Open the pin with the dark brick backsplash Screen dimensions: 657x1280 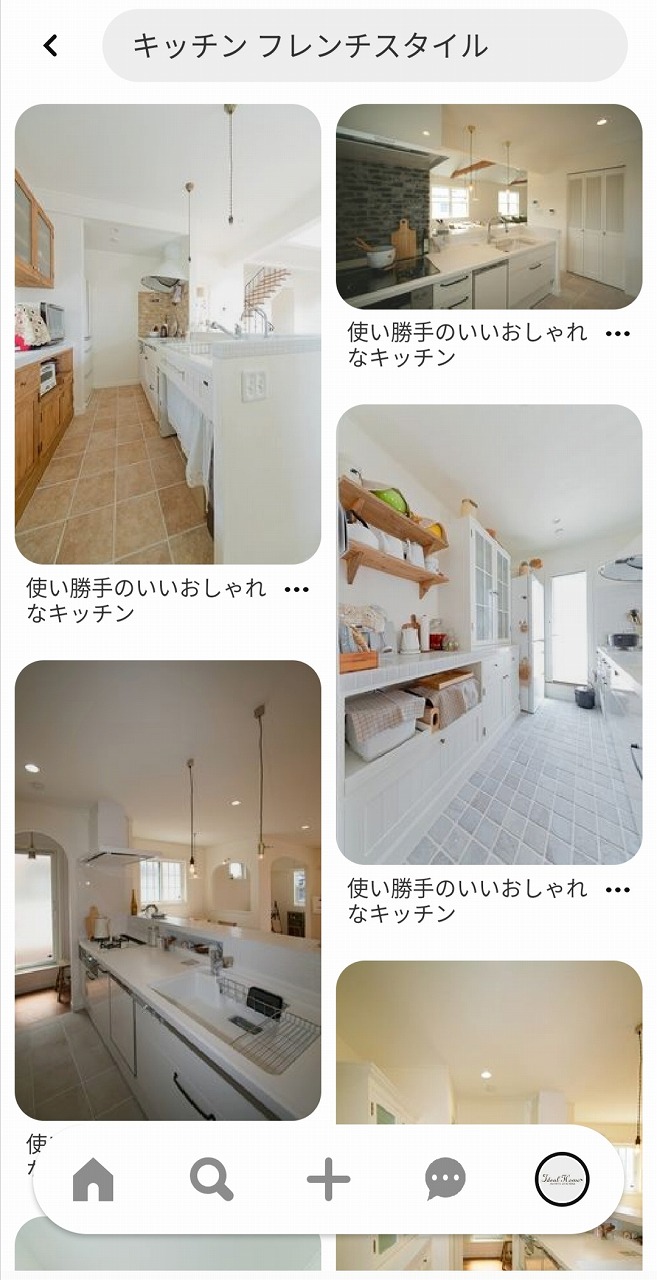pos(488,206)
